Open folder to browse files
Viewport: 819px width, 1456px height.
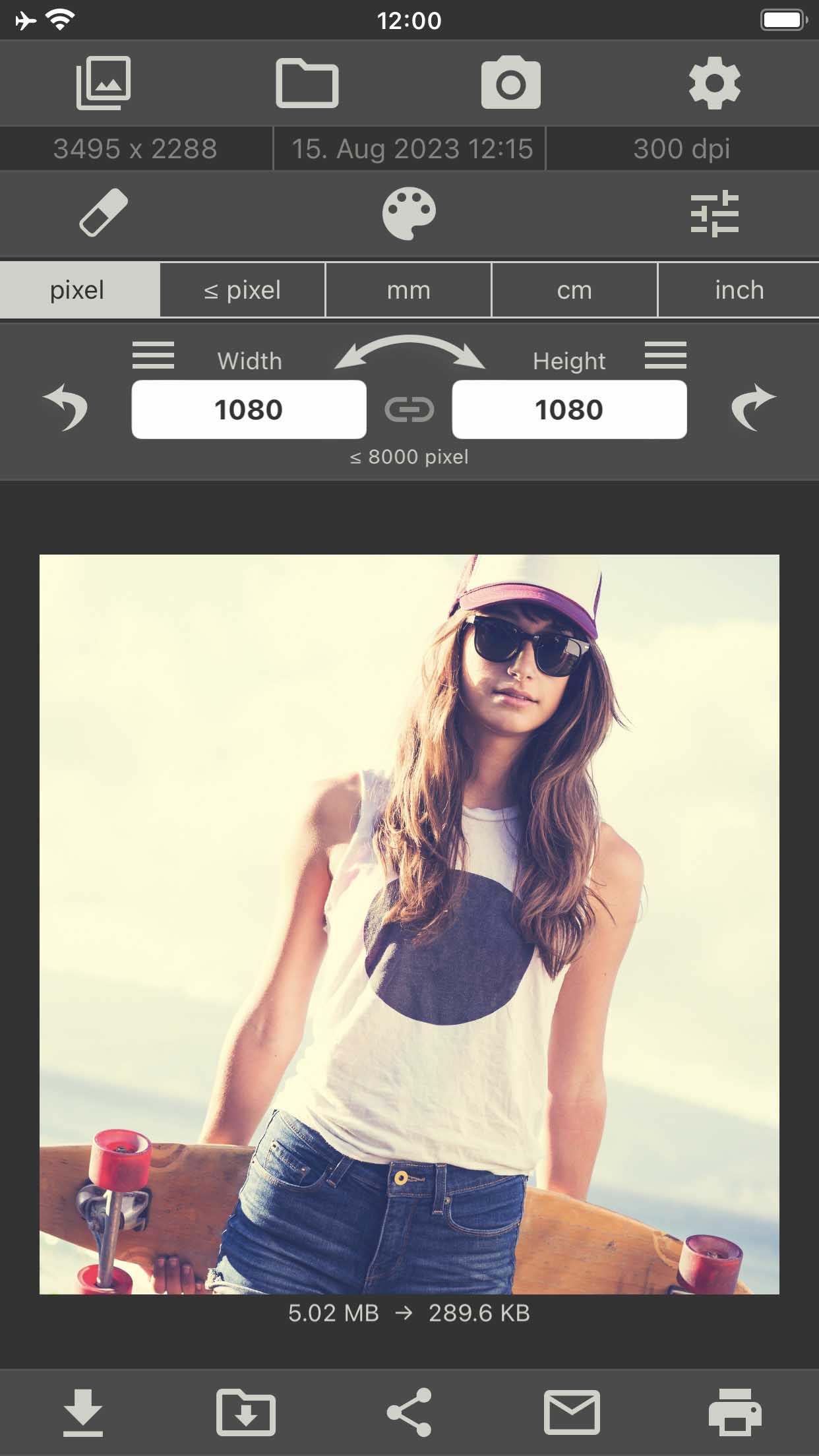click(x=307, y=83)
